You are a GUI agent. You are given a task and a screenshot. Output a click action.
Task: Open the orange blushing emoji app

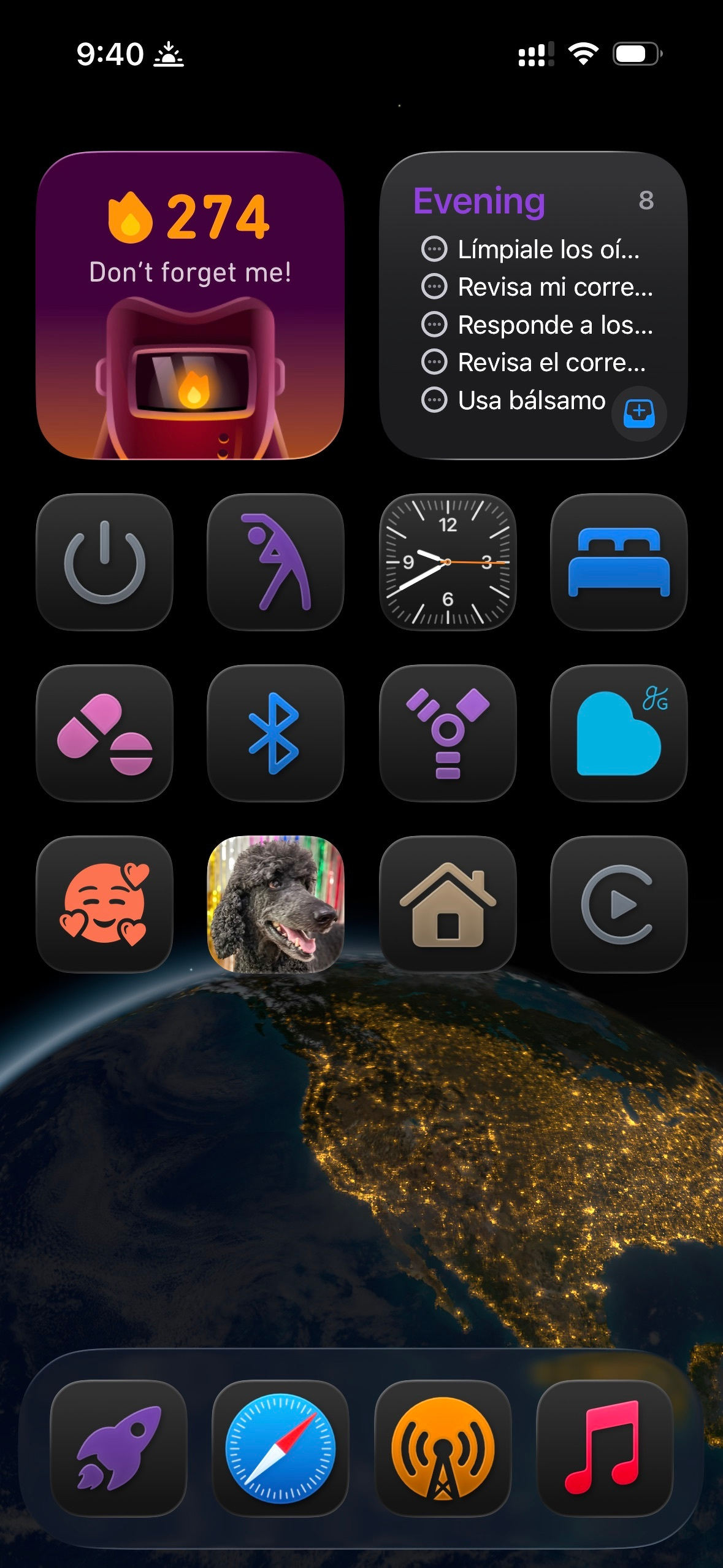[x=104, y=904]
